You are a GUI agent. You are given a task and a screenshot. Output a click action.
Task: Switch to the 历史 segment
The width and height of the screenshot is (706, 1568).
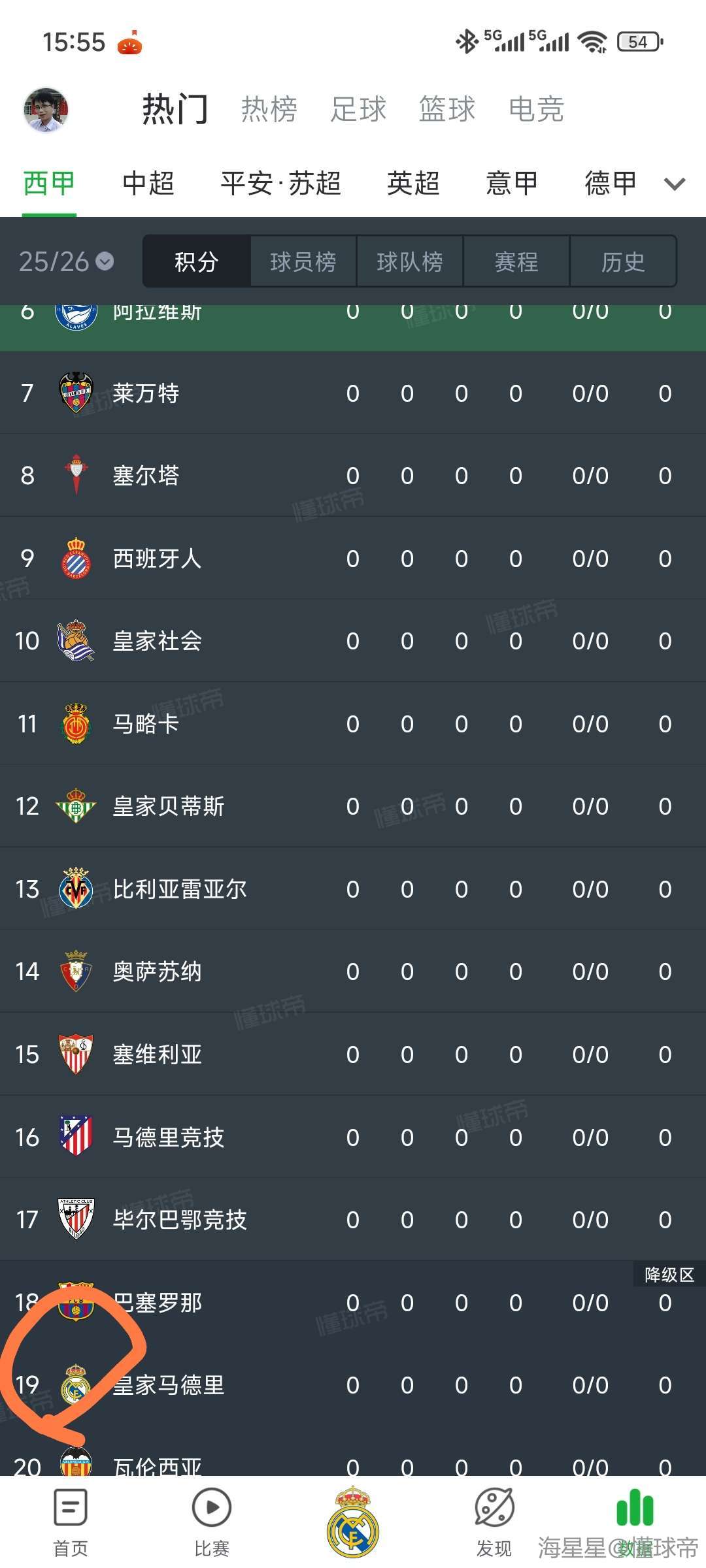pyautogui.click(x=623, y=262)
